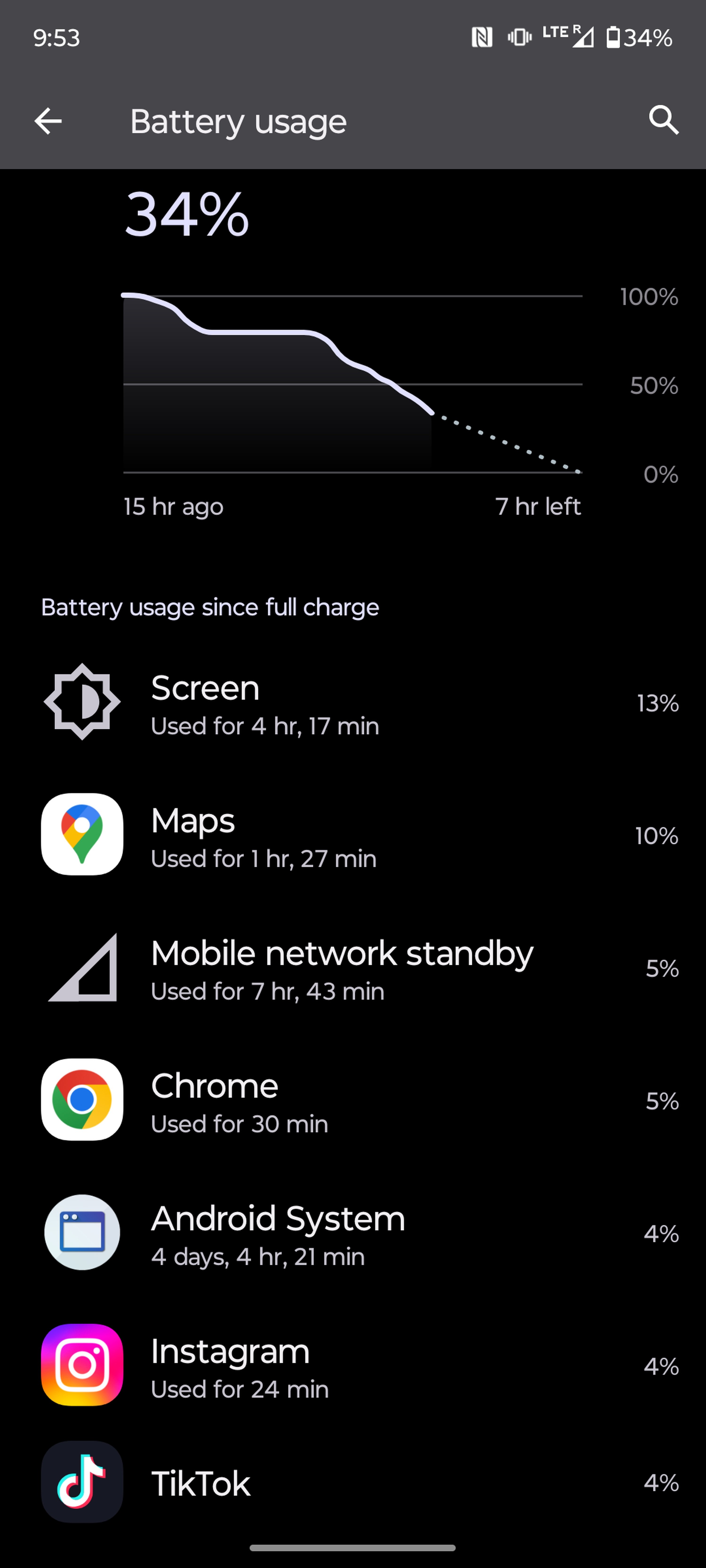This screenshot has height=1568, width=706.
Task: Open Chrome battery usage details
Action: click(353, 1100)
